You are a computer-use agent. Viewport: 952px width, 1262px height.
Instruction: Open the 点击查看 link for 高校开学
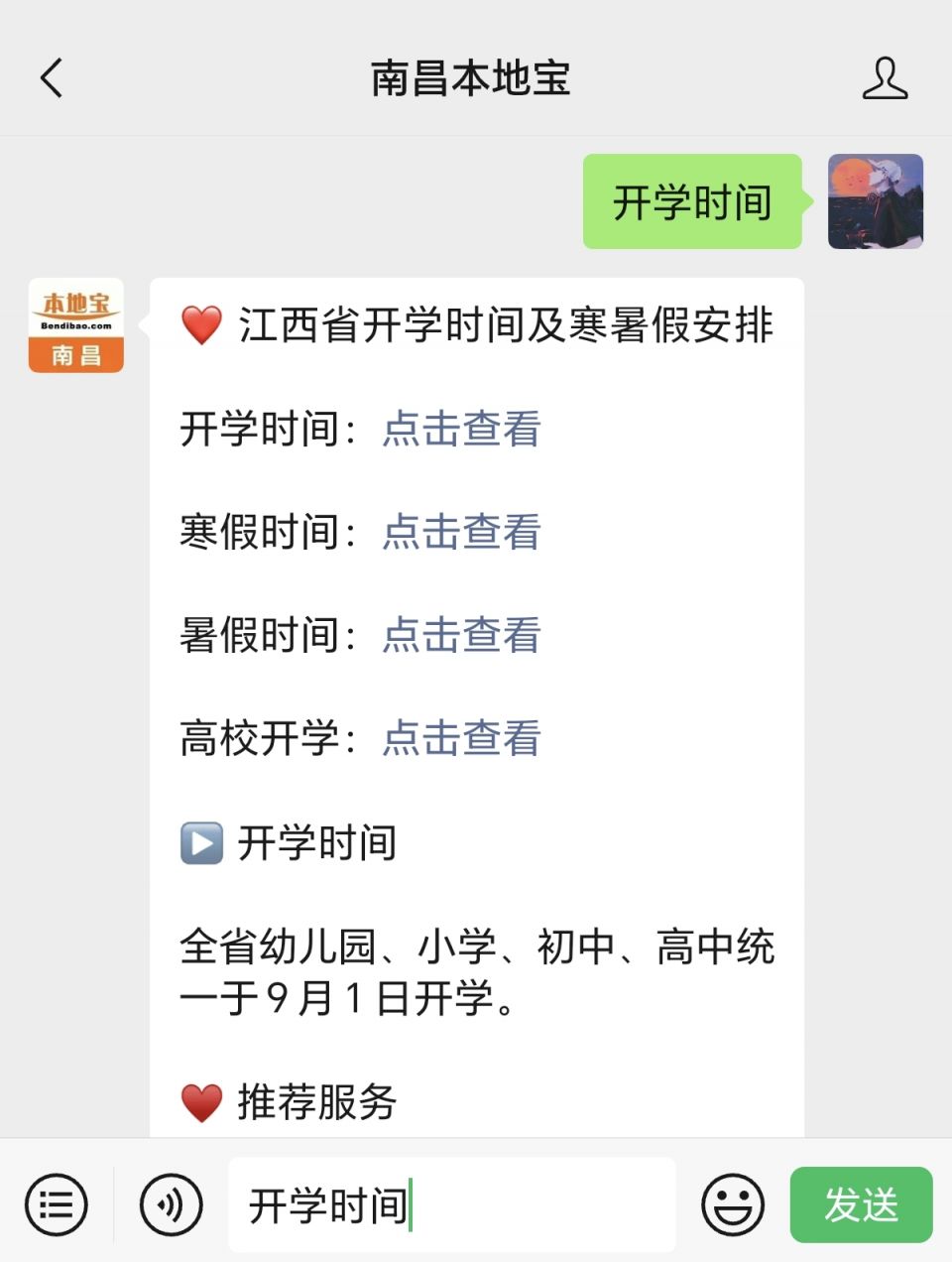click(461, 738)
